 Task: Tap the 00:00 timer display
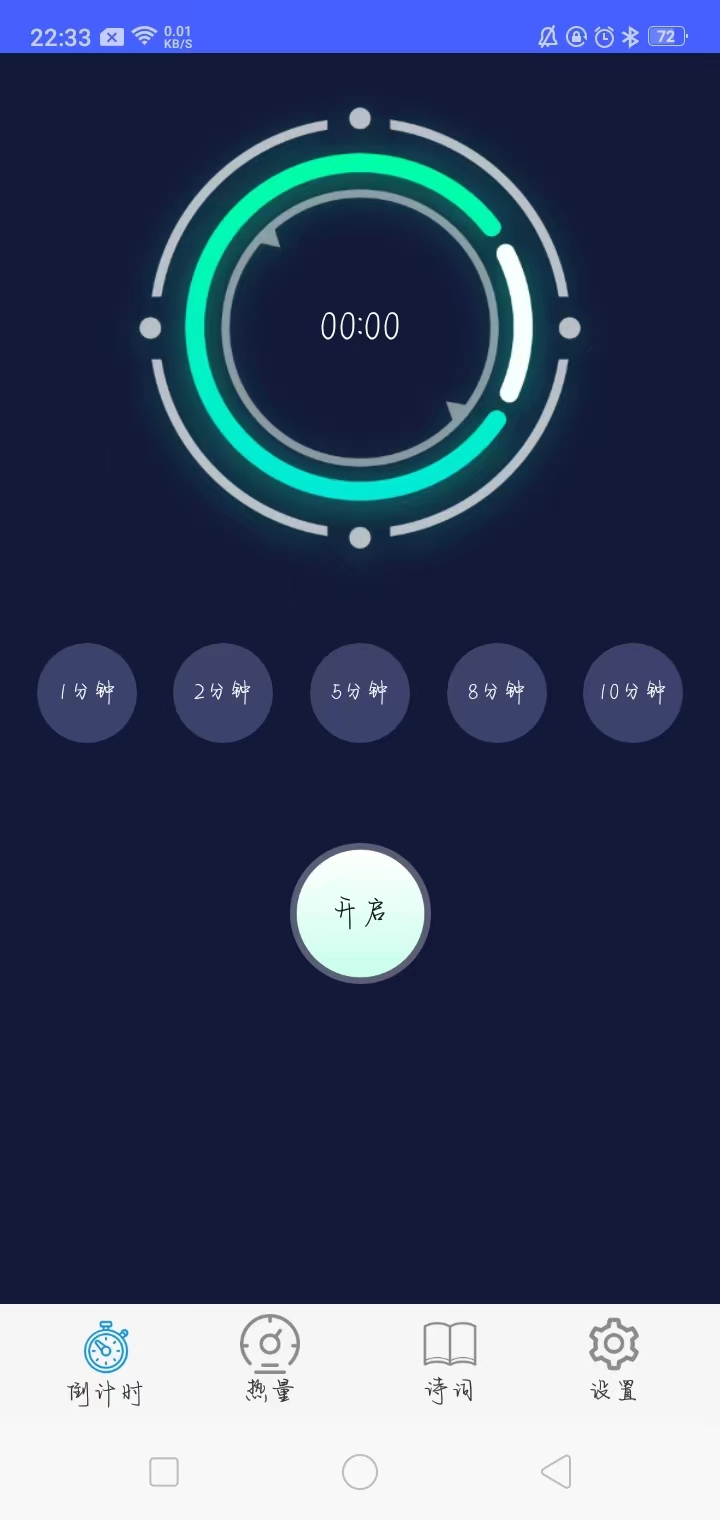[360, 325]
